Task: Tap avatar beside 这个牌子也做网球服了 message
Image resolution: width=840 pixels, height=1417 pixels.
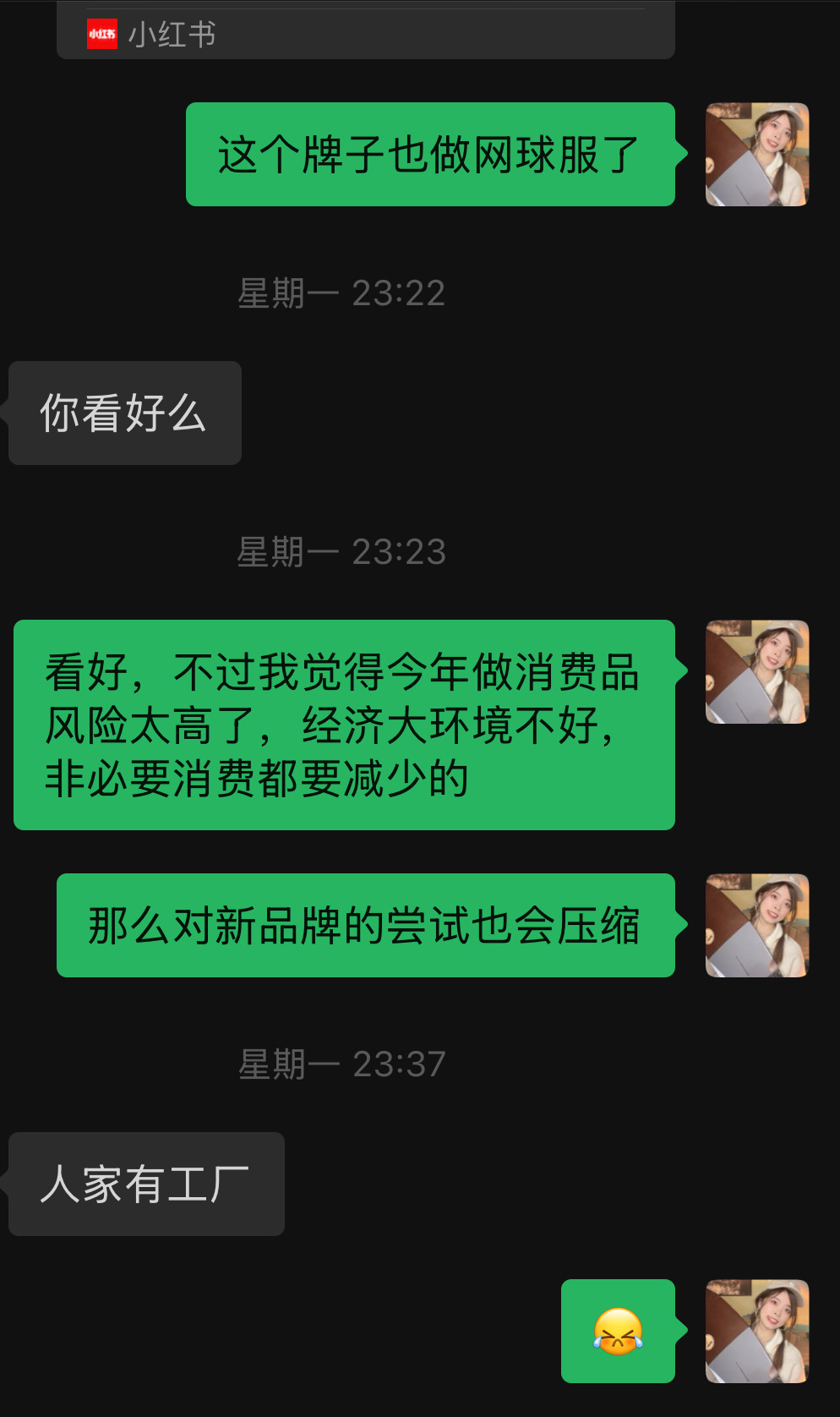Action: [x=757, y=155]
